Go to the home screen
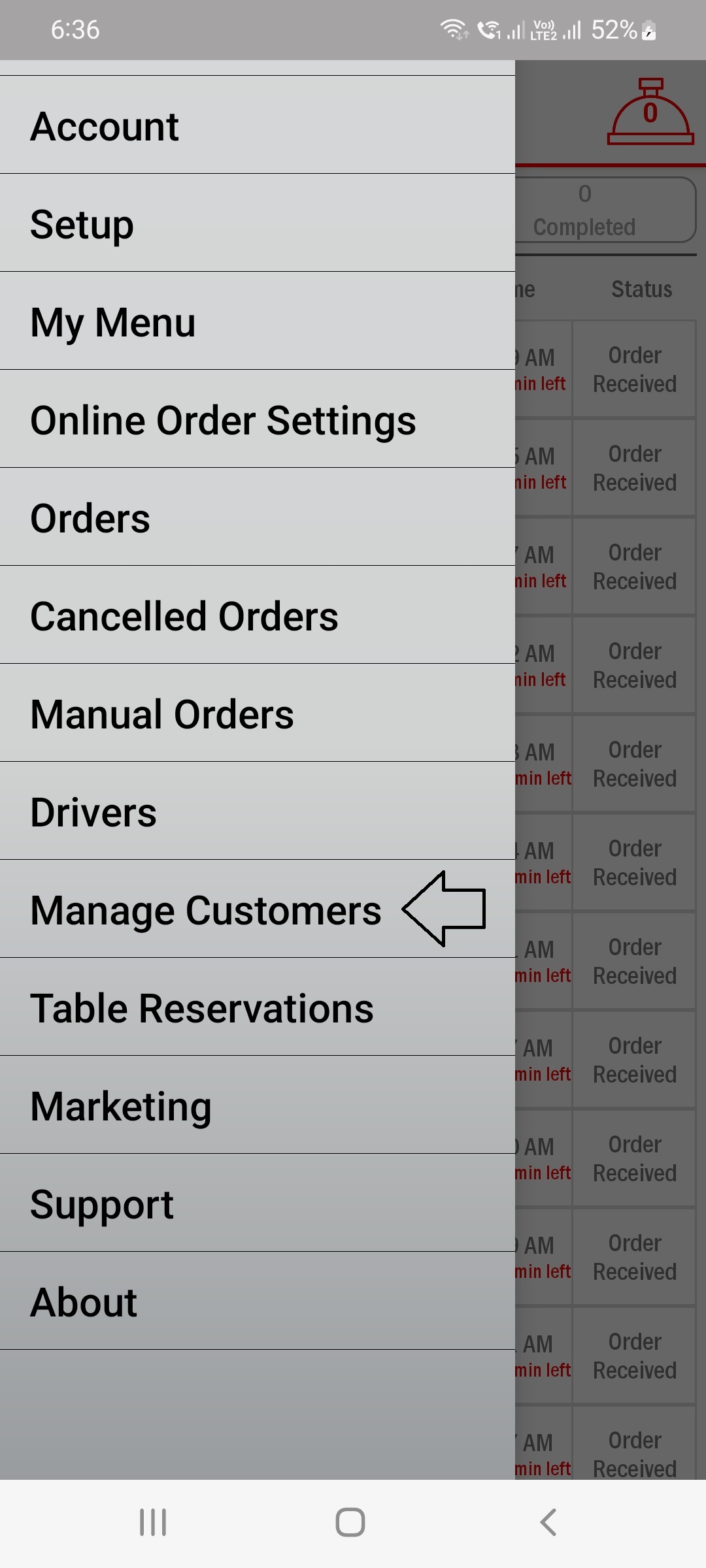The image size is (706, 1568). (x=350, y=1522)
